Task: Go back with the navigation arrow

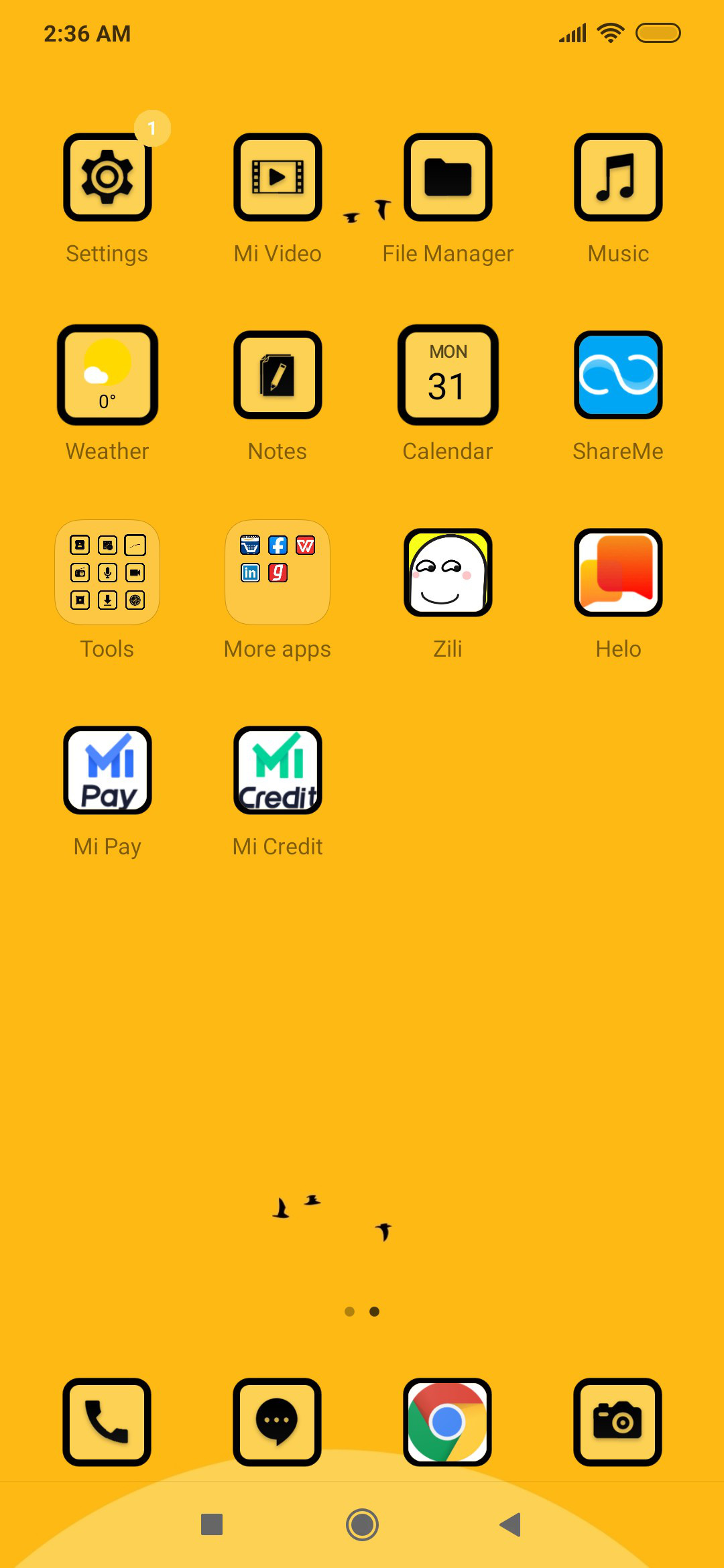Action: coord(511,1524)
